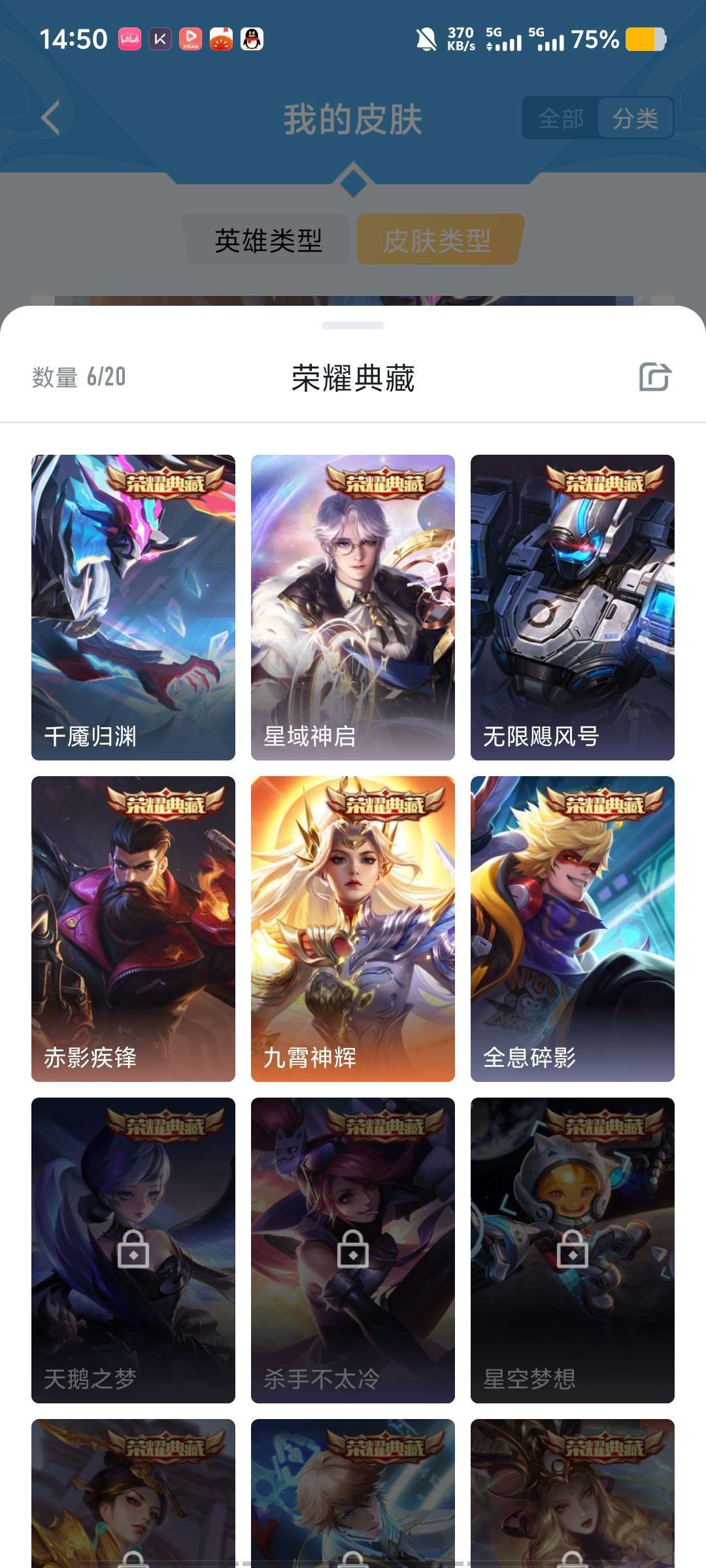Open the 千魇归渊 skin card
Image resolution: width=706 pixels, height=1568 pixels.
[133, 607]
